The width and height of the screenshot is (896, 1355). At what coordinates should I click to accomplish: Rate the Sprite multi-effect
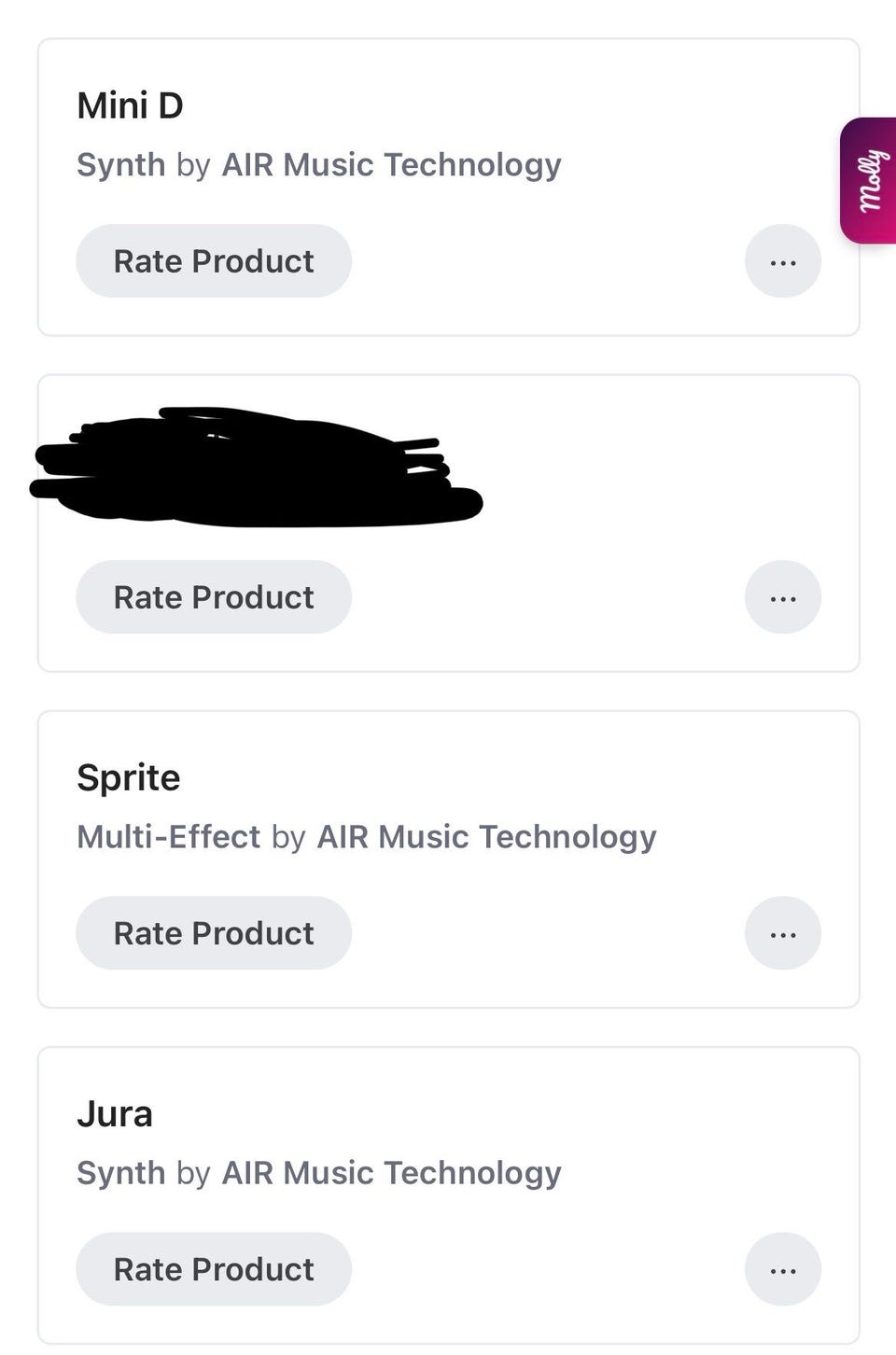pos(214,933)
